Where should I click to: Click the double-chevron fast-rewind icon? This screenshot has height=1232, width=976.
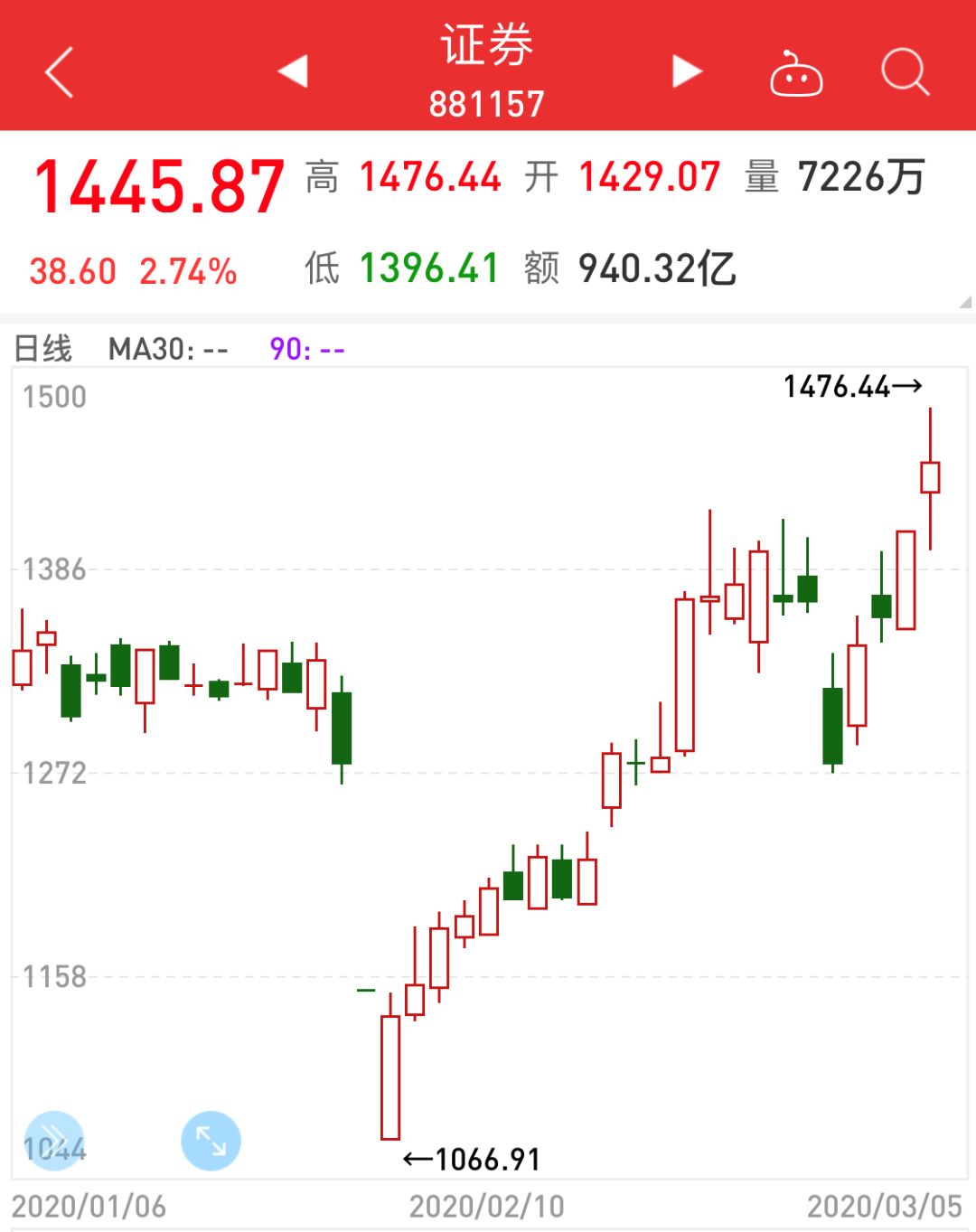[x=56, y=1140]
